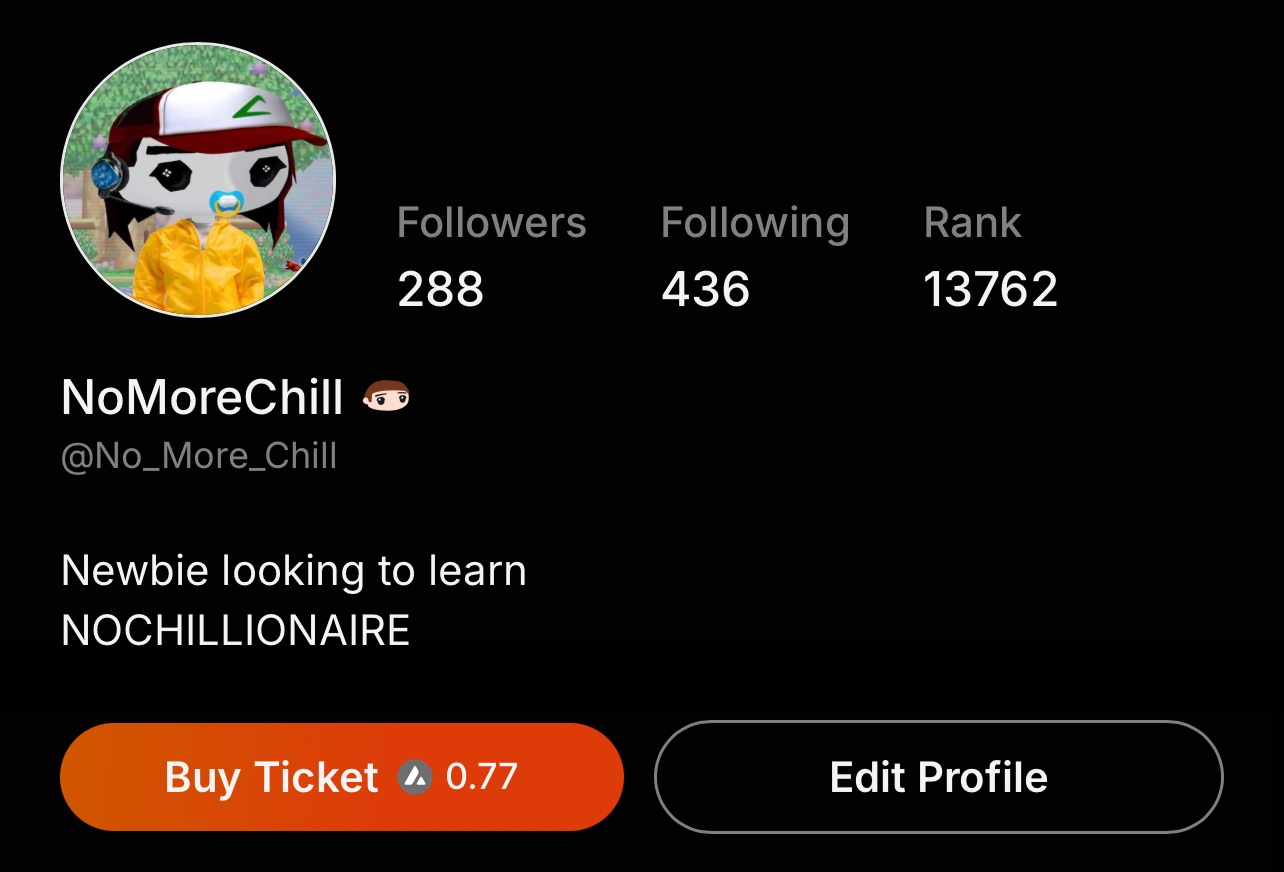This screenshot has height=872, width=1284.
Task: Open the NoMoreChill profile picture
Action: (198, 180)
